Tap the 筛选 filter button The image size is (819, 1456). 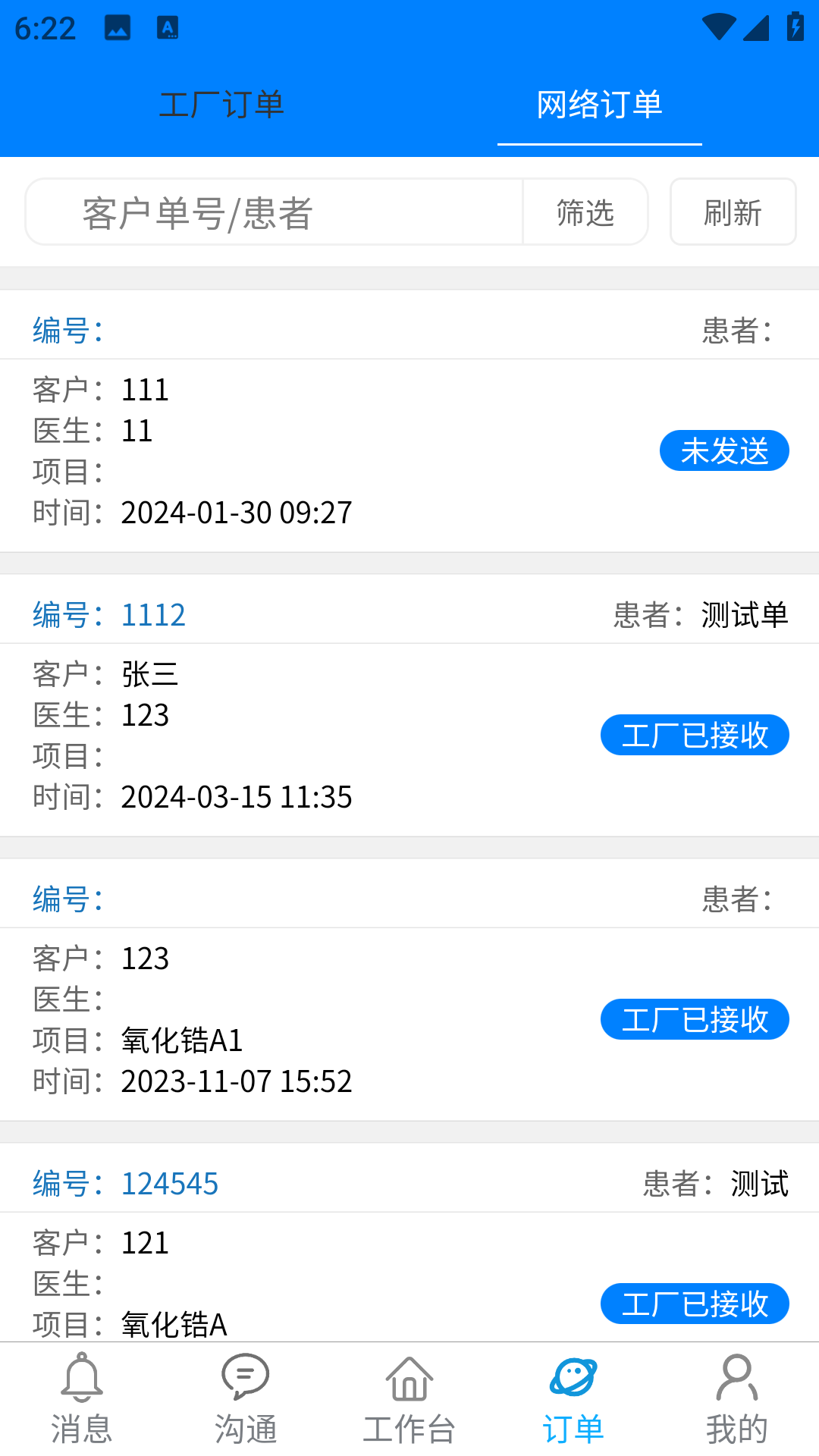pos(585,212)
